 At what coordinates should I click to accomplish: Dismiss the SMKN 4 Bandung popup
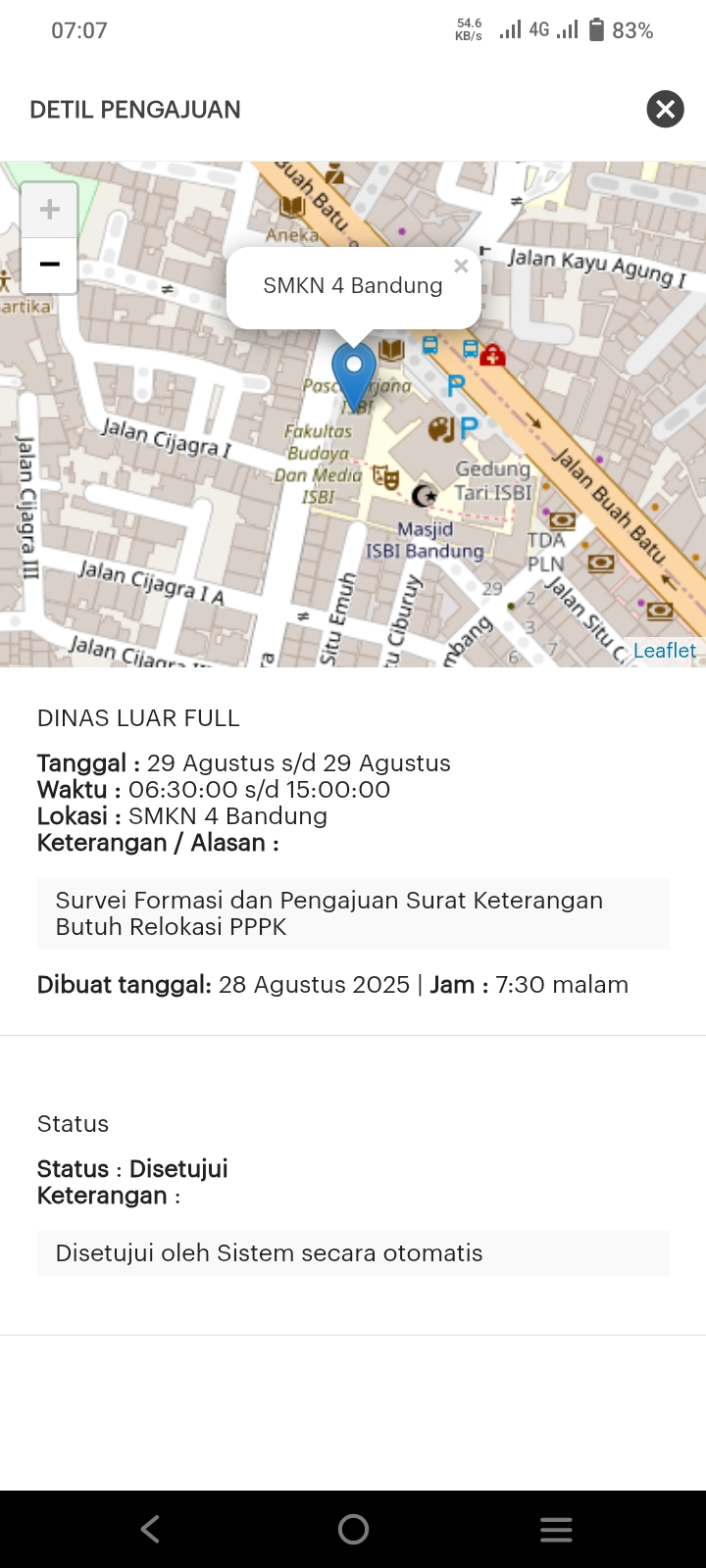click(x=461, y=267)
